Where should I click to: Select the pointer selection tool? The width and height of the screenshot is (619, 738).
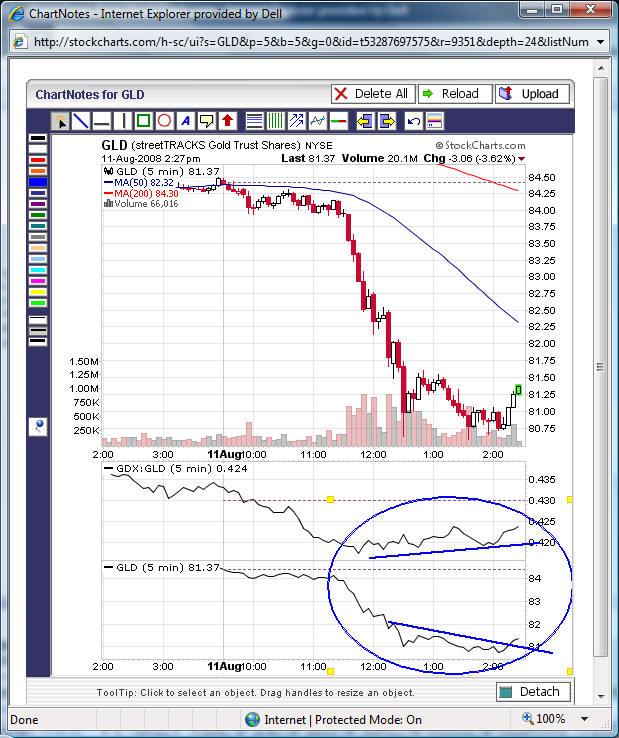61,121
